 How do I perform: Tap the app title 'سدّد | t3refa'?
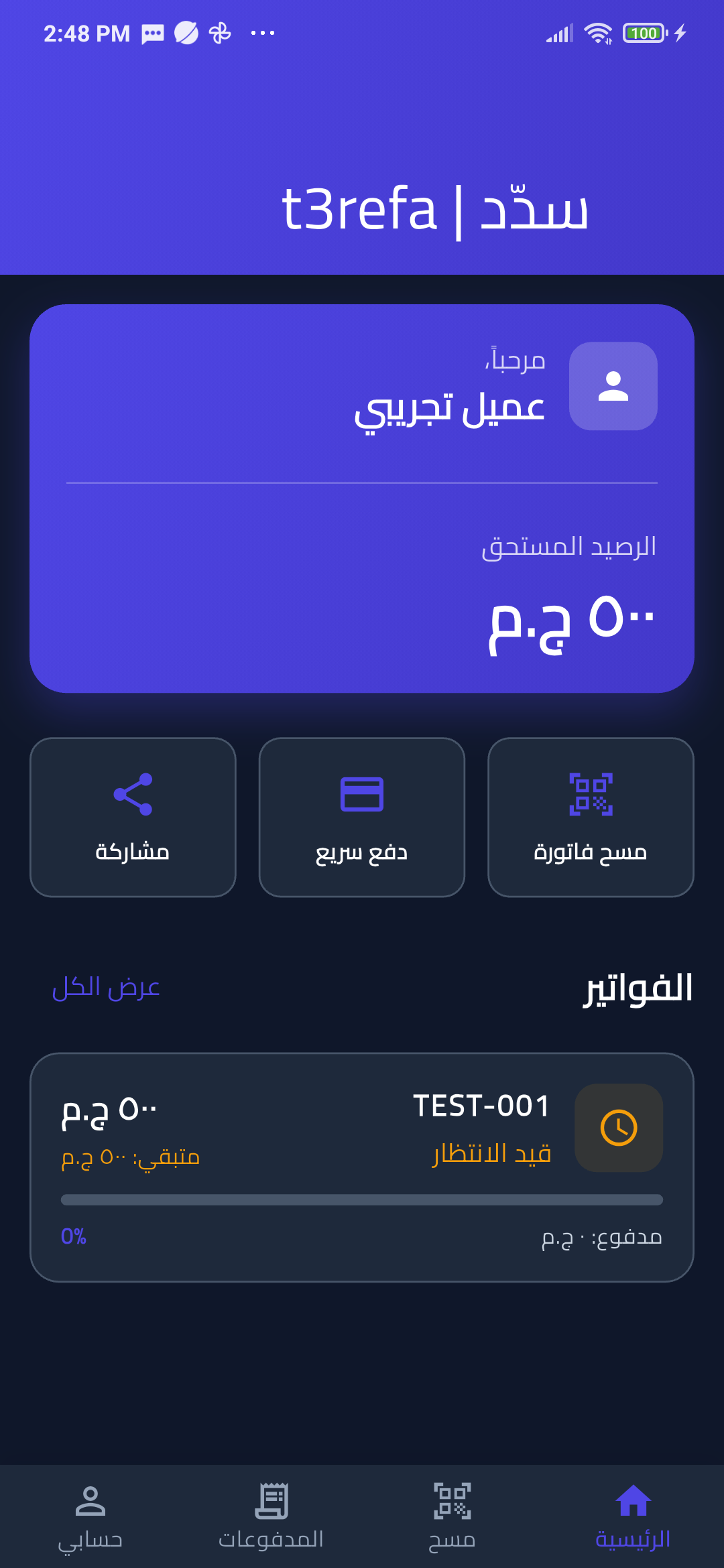coord(434,210)
